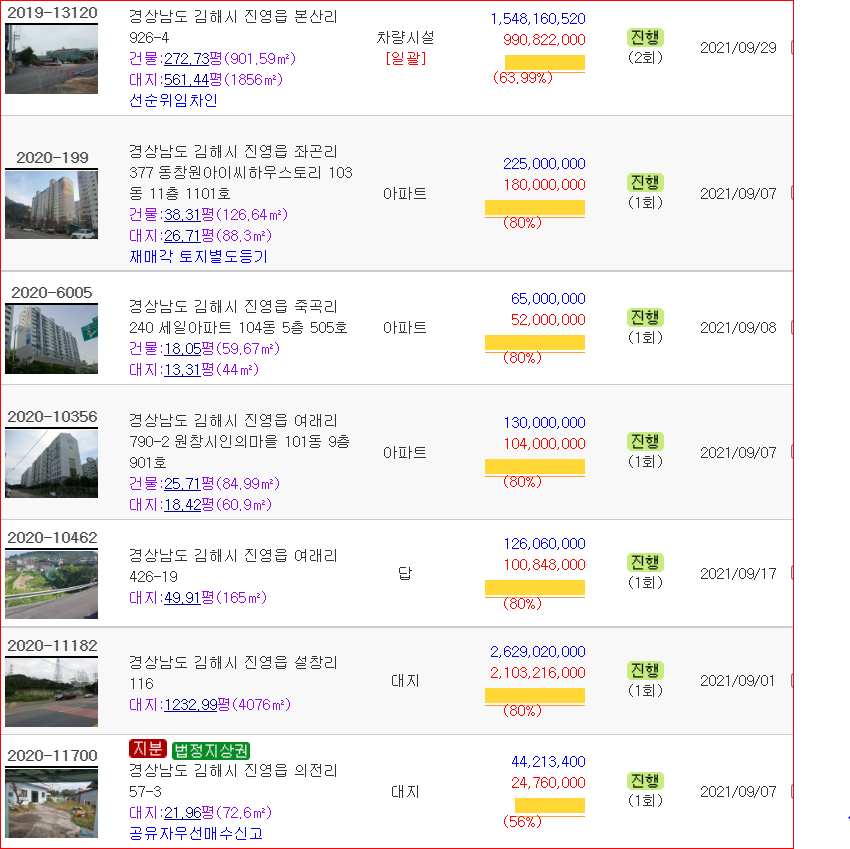The height and width of the screenshot is (849, 850).
Task: Open case number 2020-199
Action: (52, 157)
